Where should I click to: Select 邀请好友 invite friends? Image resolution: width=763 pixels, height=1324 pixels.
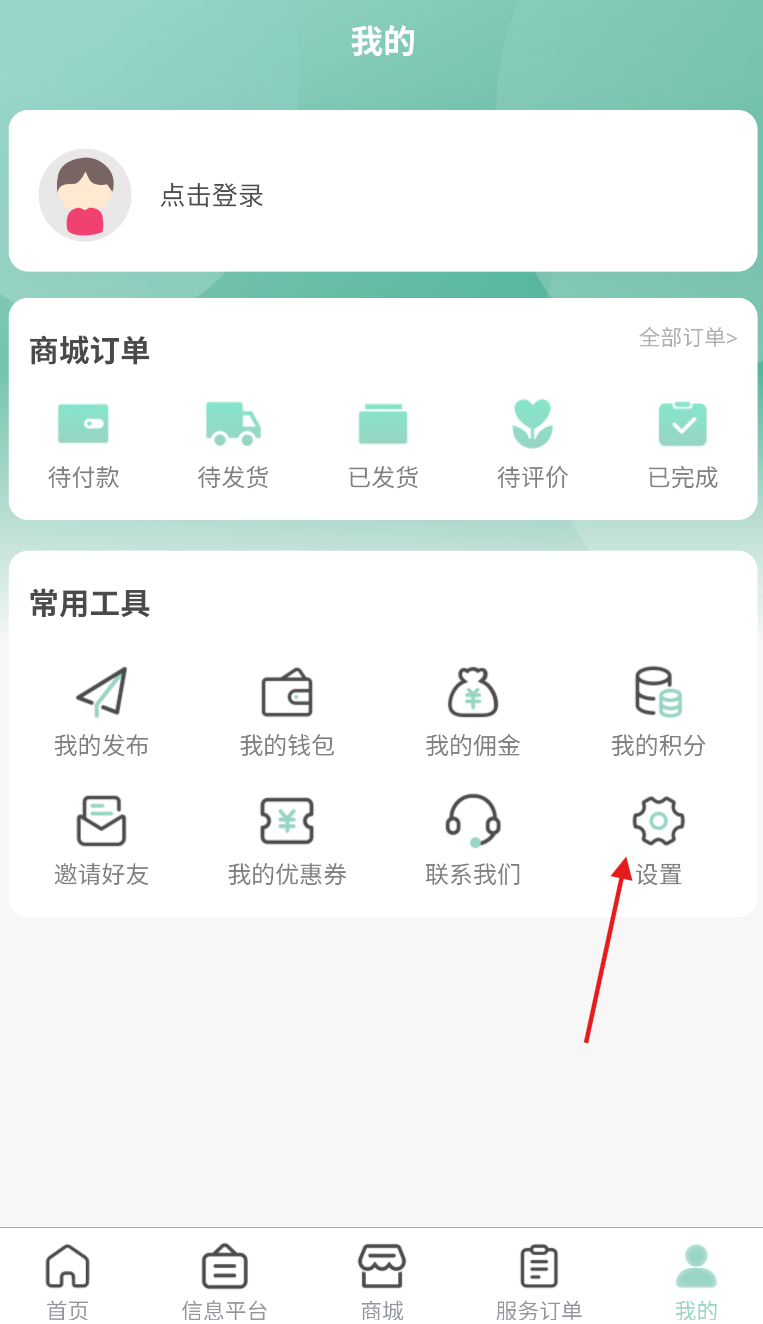[x=101, y=841]
